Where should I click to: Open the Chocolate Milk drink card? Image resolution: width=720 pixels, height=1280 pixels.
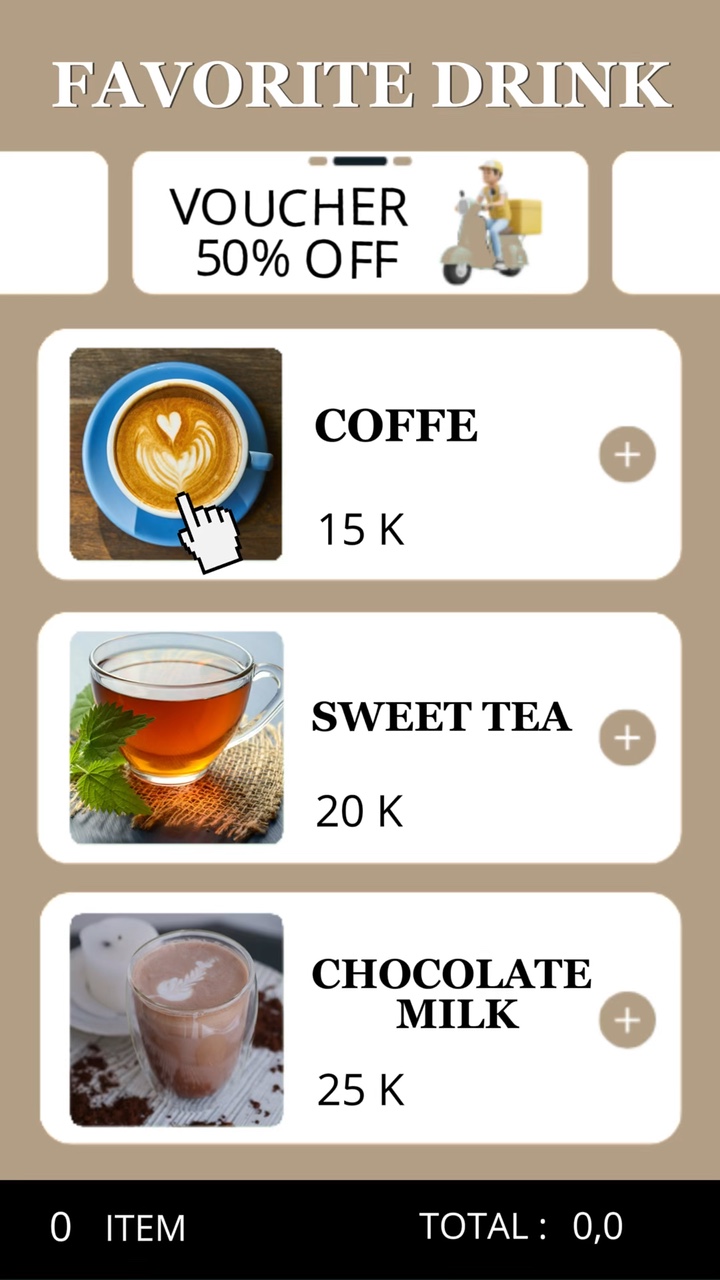click(360, 1019)
